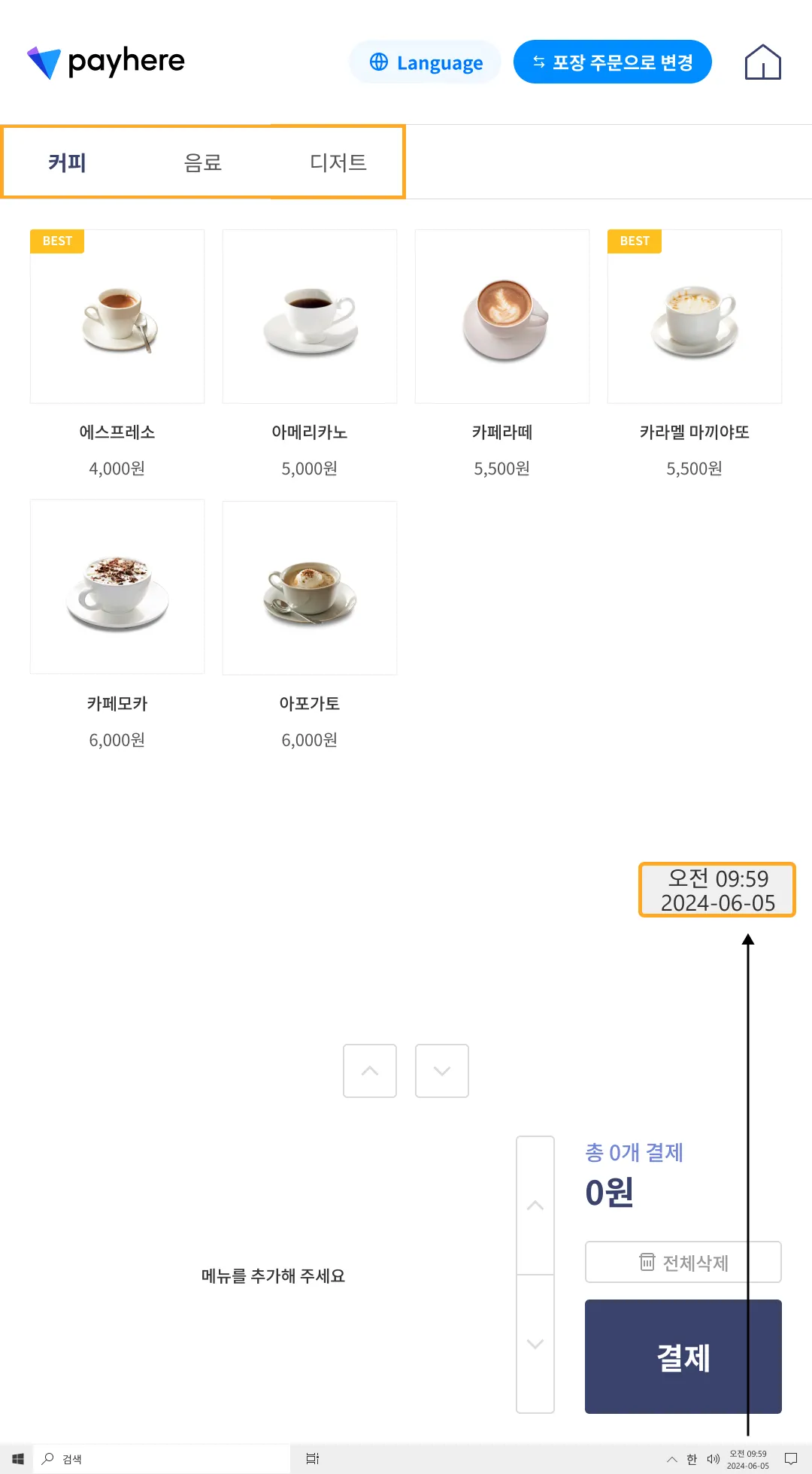The width and height of the screenshot is (812, 1474).
Task: Move the cart list down
Action: tap(535, 1344)
